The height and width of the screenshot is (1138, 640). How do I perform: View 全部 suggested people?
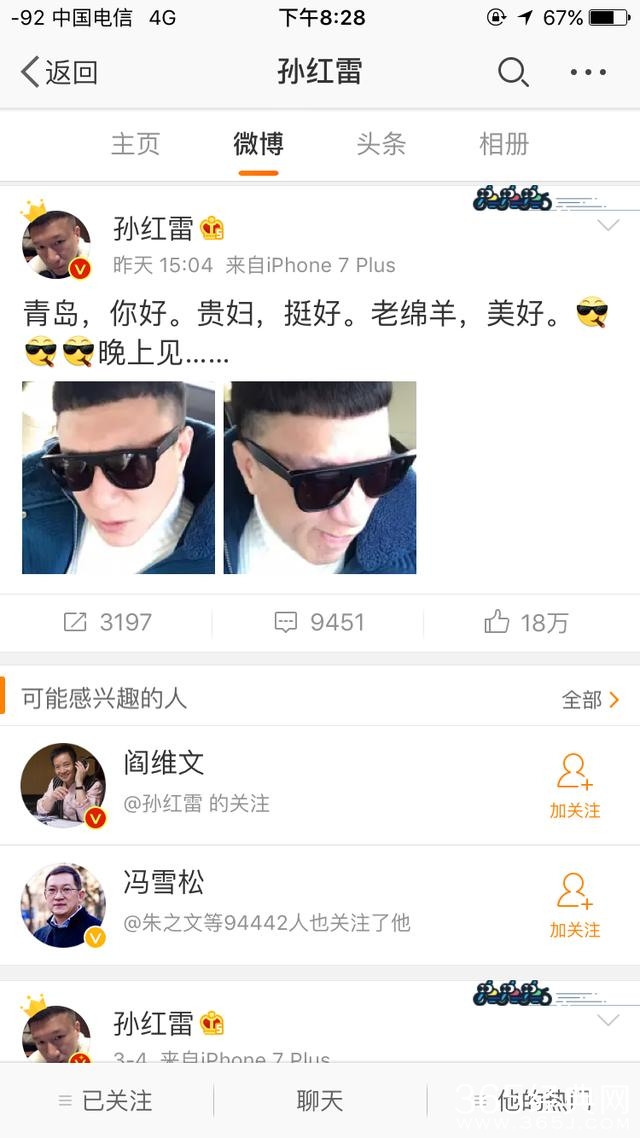tap(590, 699)
